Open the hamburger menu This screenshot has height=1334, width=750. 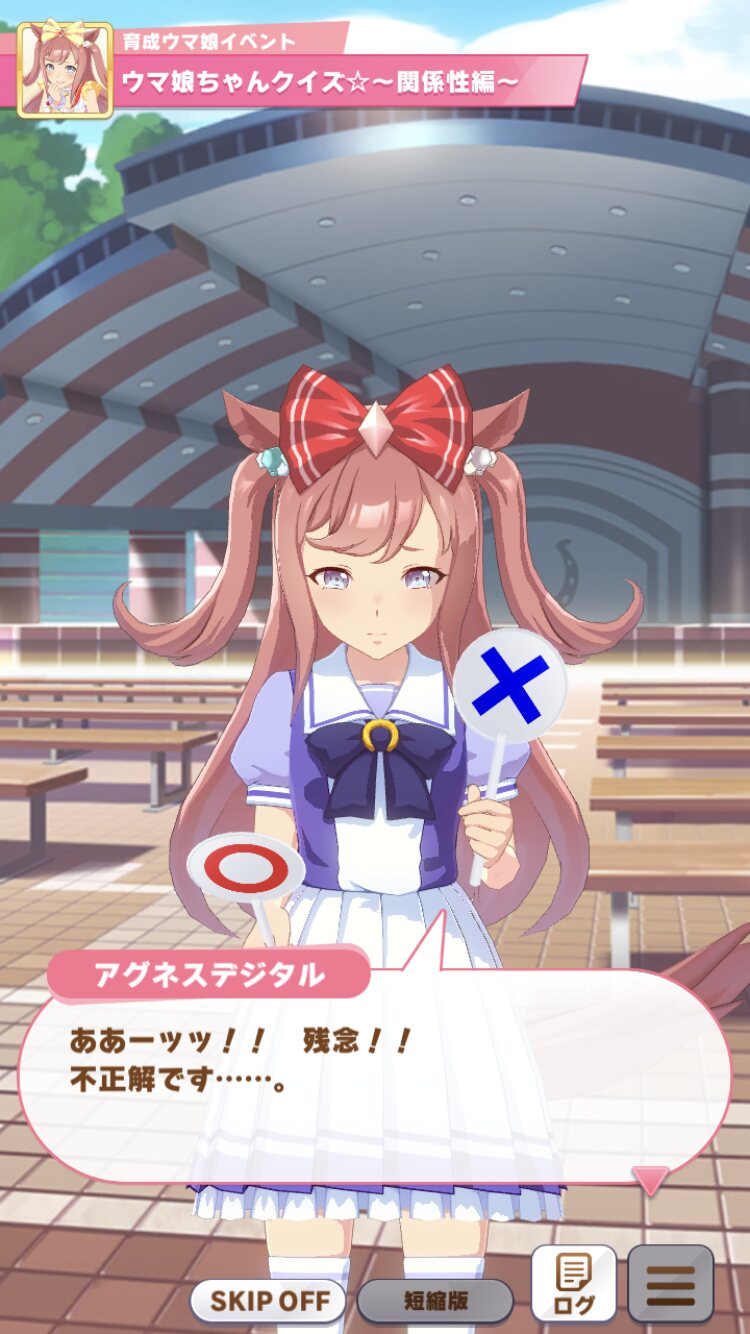[671, 1284]
